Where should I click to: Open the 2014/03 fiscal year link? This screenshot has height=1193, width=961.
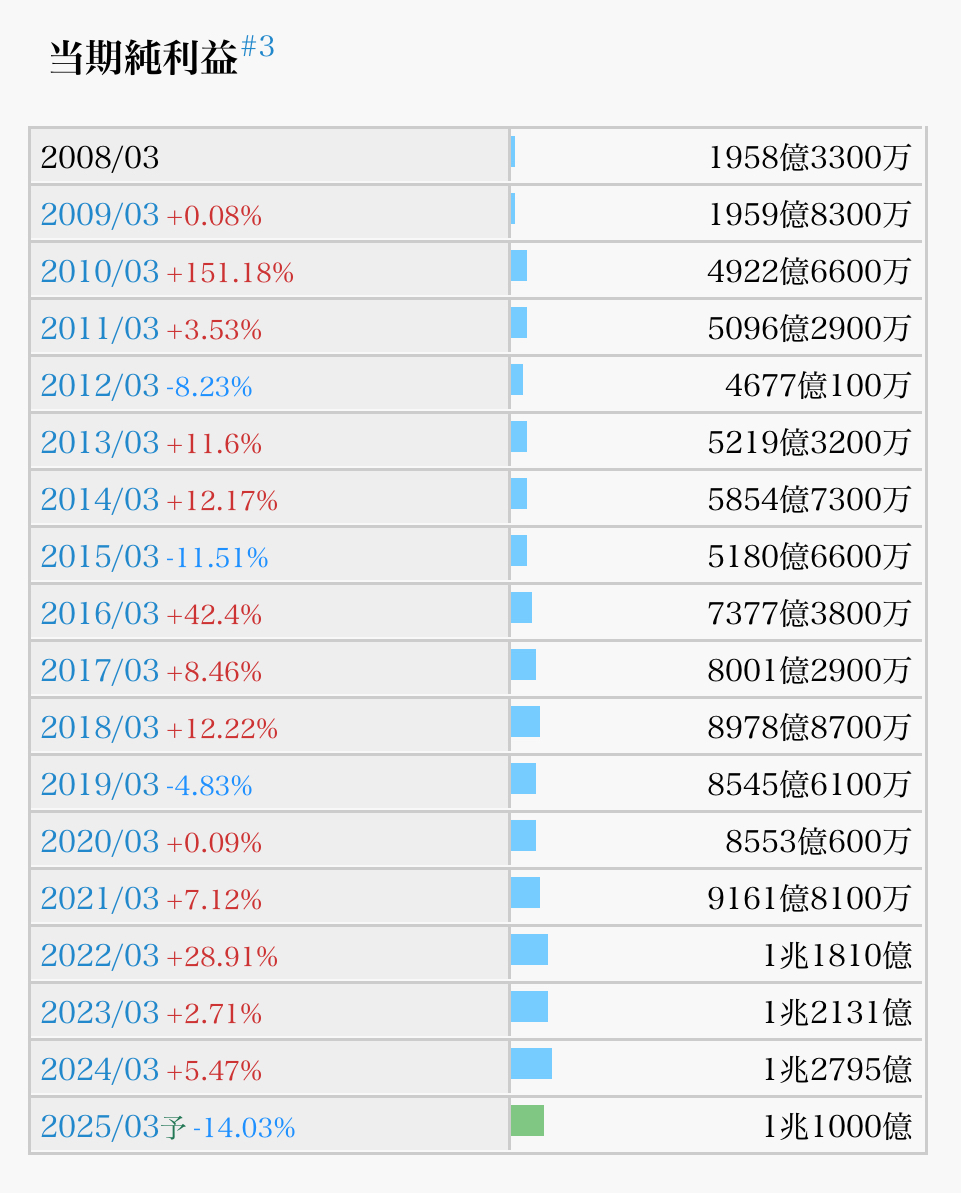click(x=100, y=500)
